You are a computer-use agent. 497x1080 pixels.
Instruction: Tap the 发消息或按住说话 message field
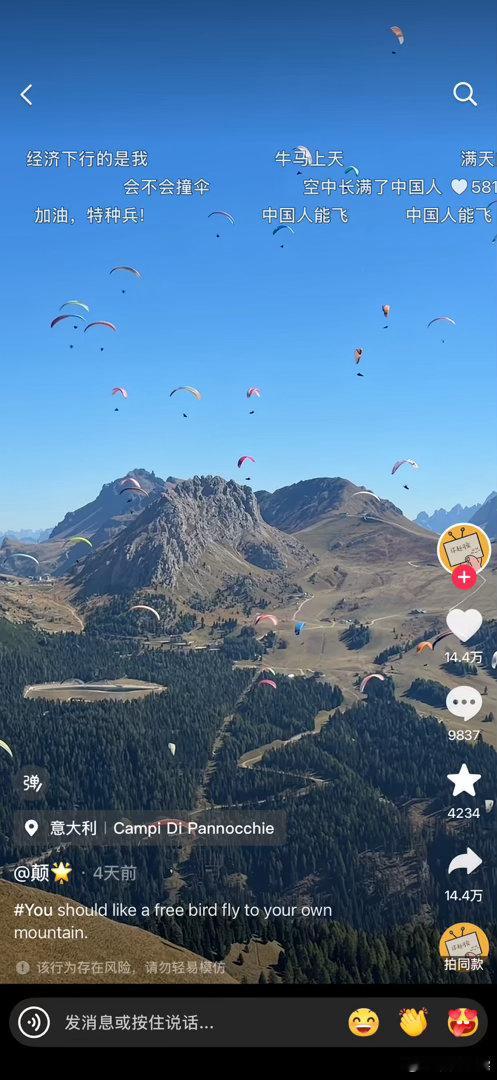(x=139, y=1022)
